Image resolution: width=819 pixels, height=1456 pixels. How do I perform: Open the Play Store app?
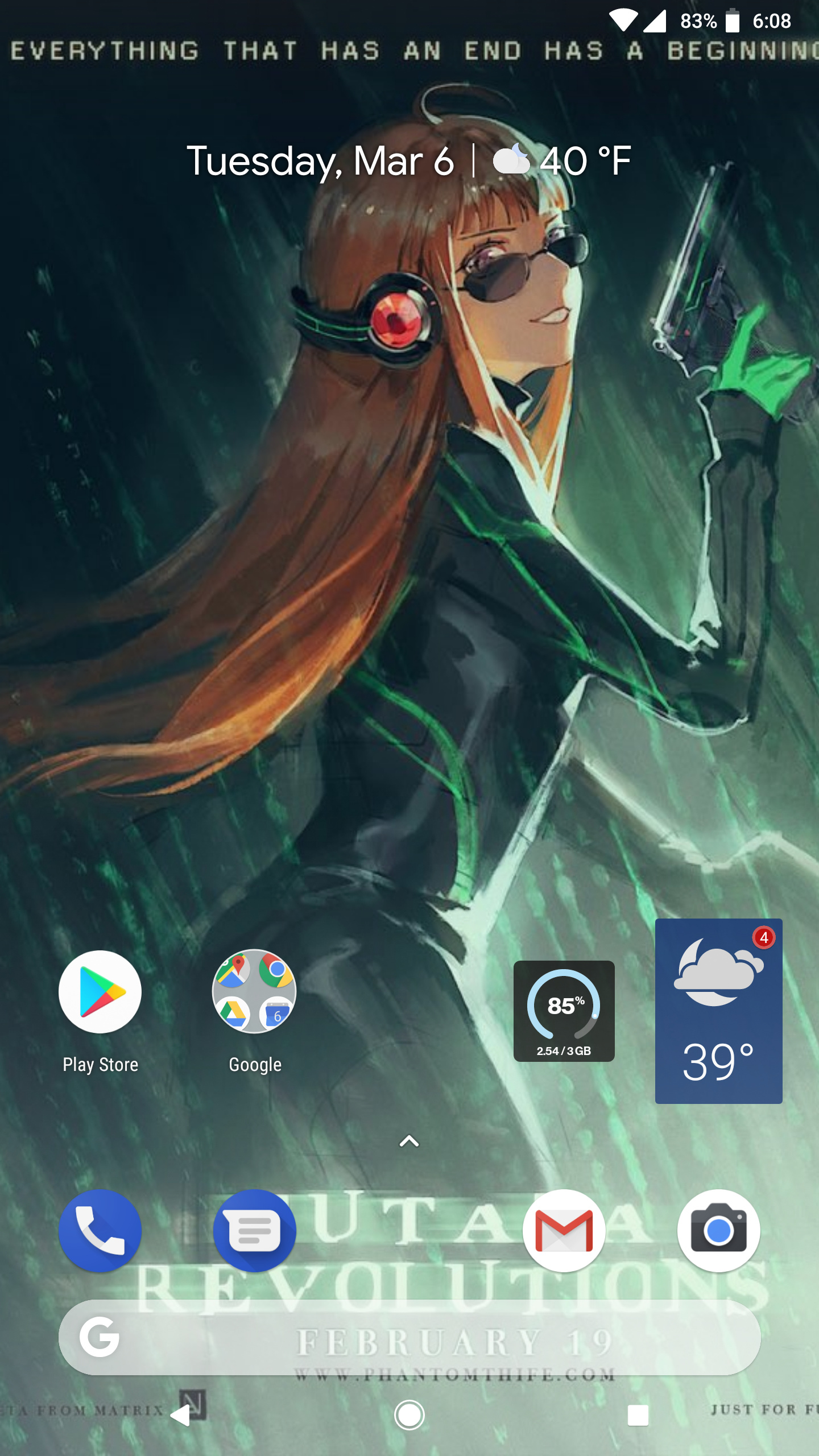point(100,992)
